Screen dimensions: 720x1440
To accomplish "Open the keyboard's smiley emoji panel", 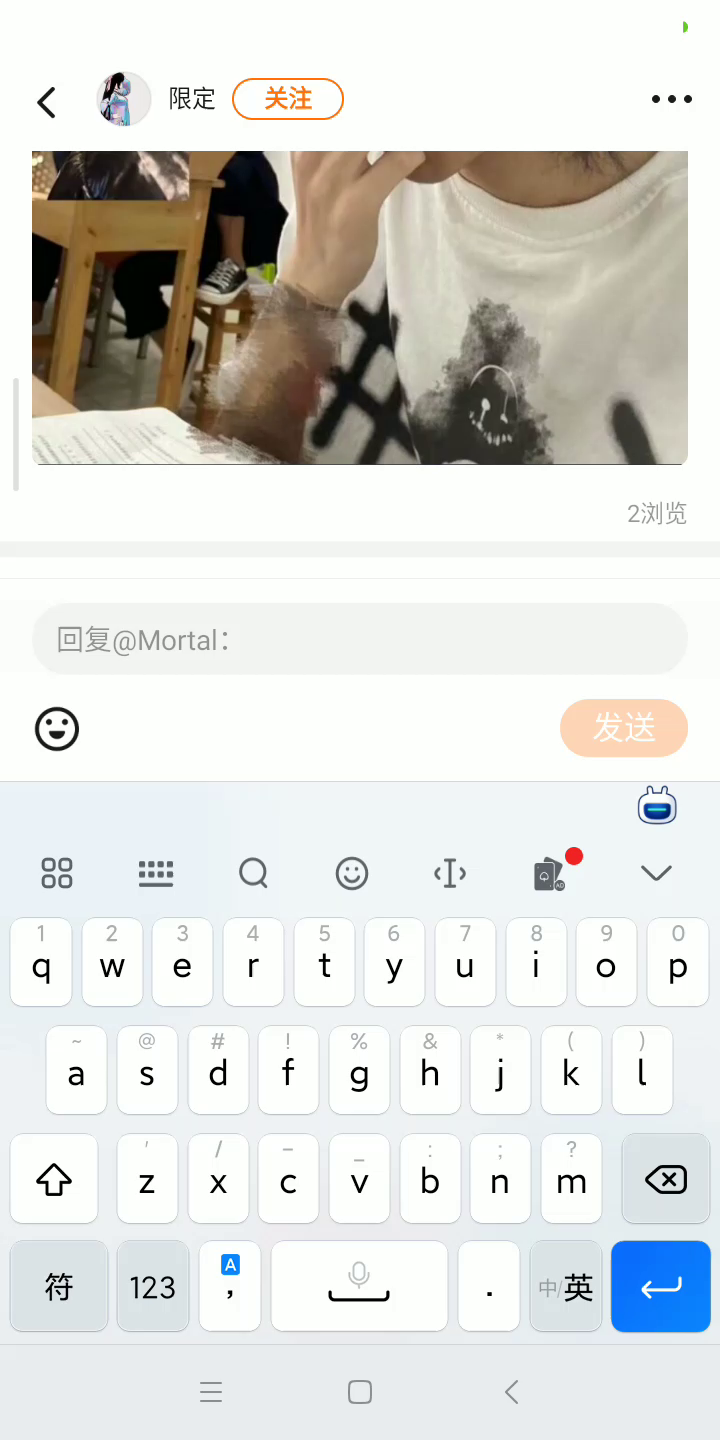I will click(x=351, y=873).
